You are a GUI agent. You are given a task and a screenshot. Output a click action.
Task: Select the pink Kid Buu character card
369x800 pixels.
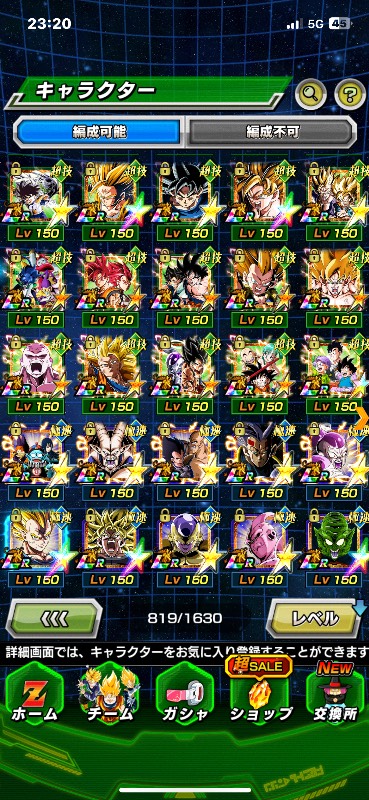click(x=260, y=546)
